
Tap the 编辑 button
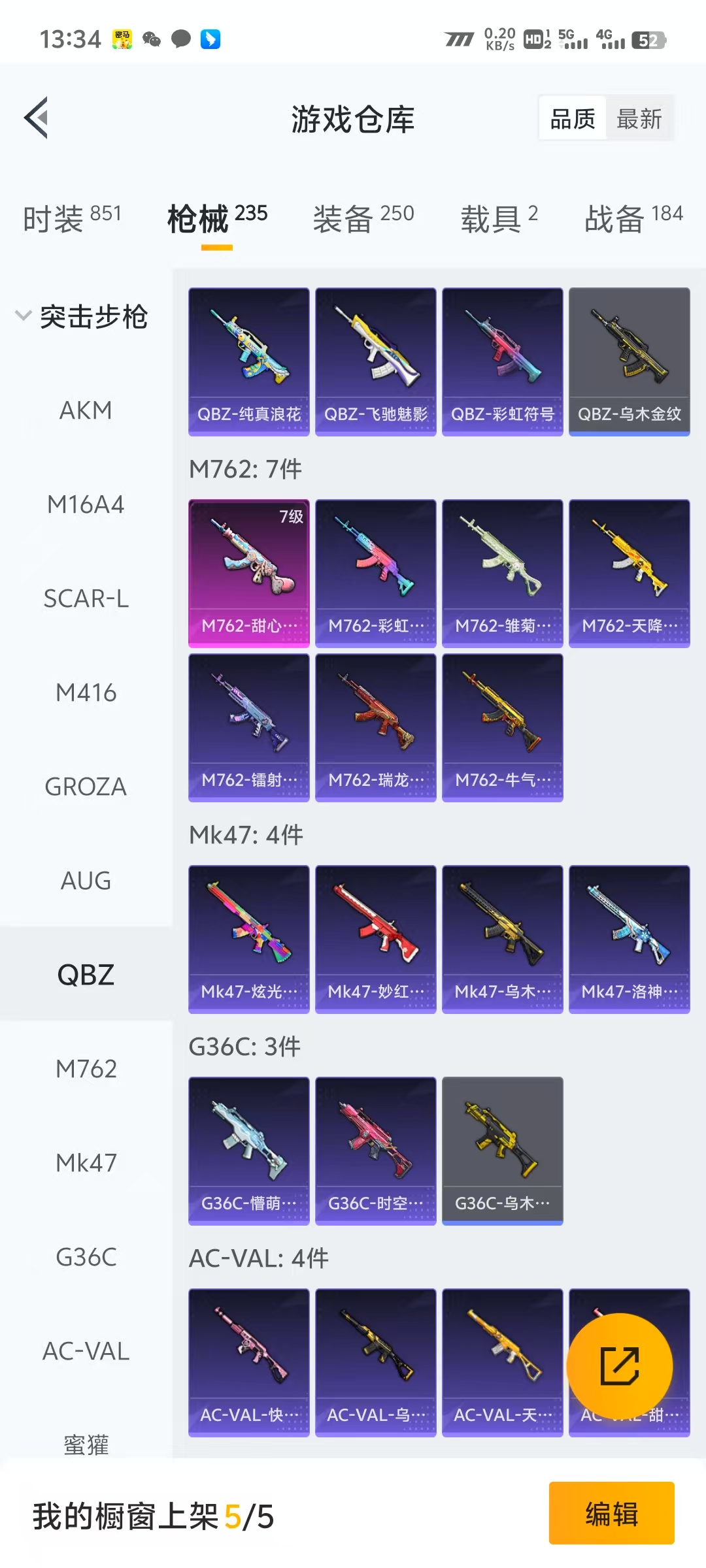(x=611, y=1513)
